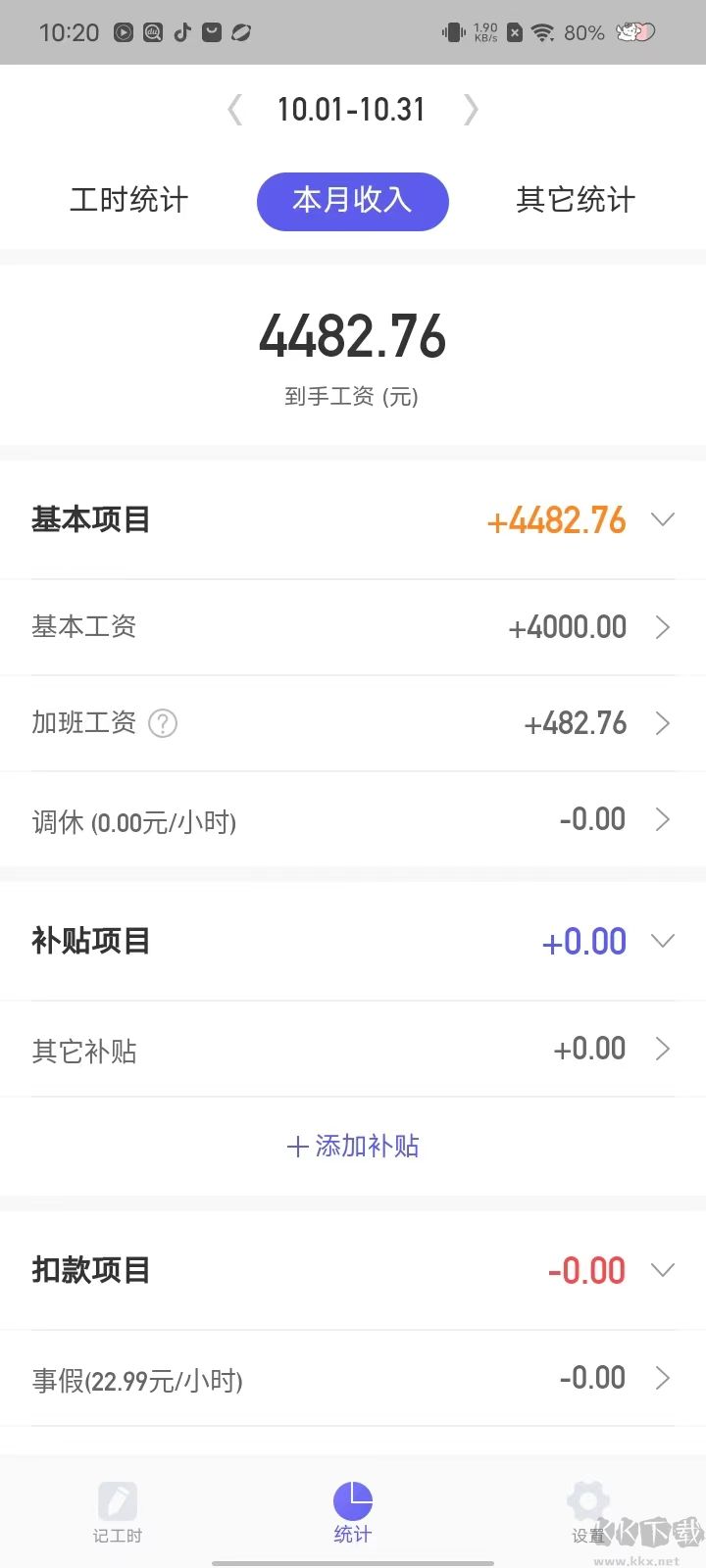Click the right arrow to view next month
706x1568 pixels.
click(471, 110)
